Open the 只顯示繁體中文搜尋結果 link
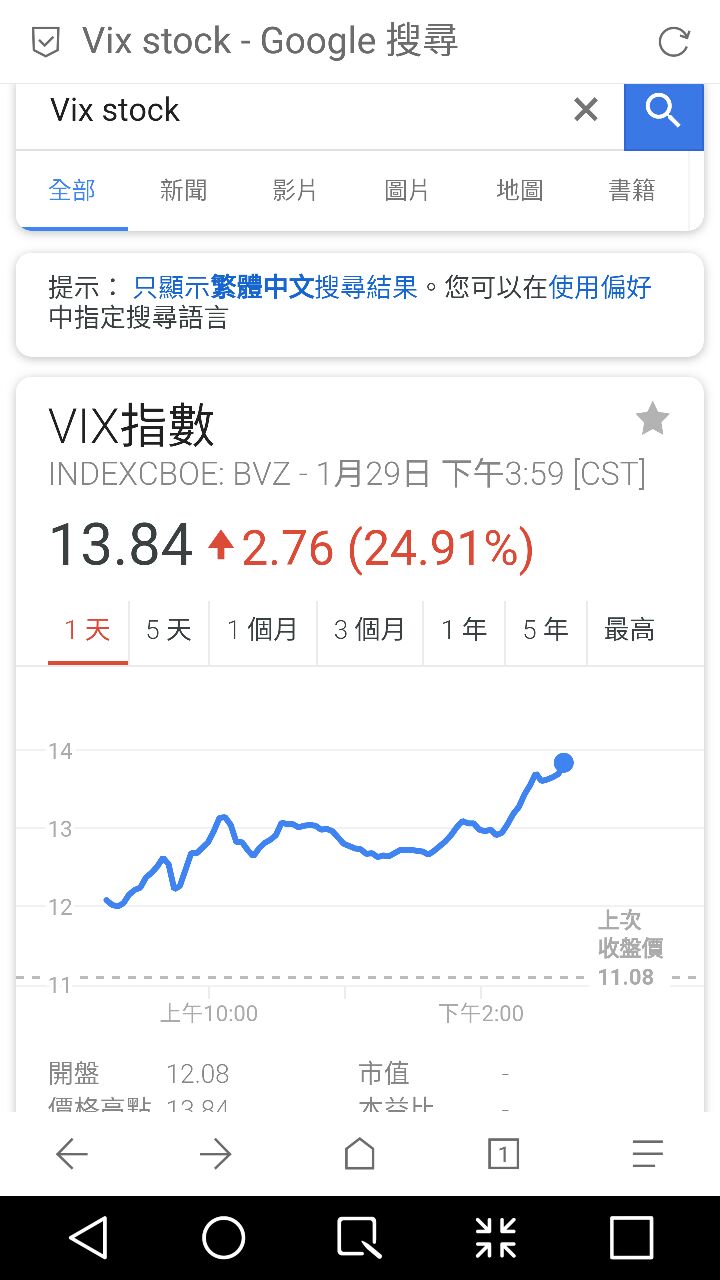Image resolution: width=720 pixels, height=1280 pixels. [x=275, y=288]
